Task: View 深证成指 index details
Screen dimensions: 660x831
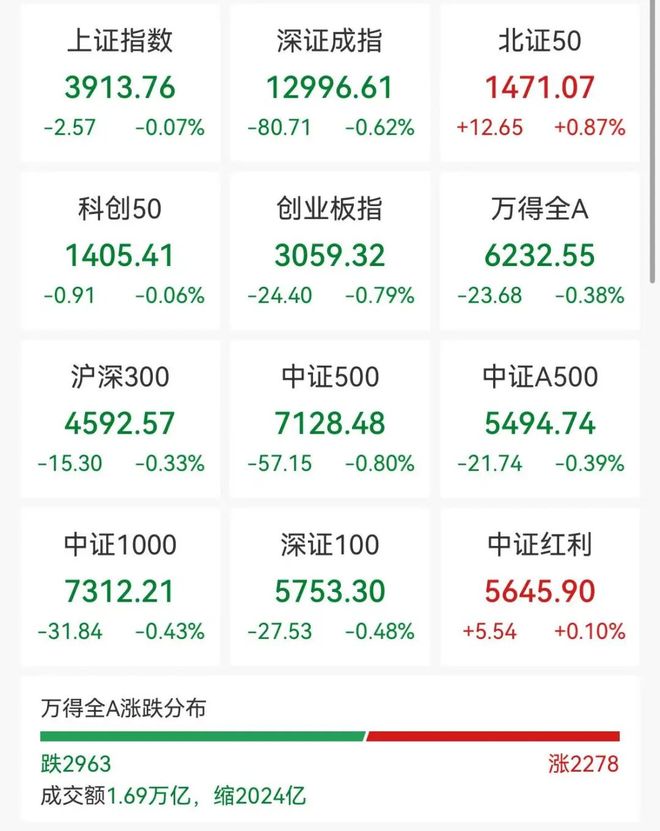Action: 330,85
